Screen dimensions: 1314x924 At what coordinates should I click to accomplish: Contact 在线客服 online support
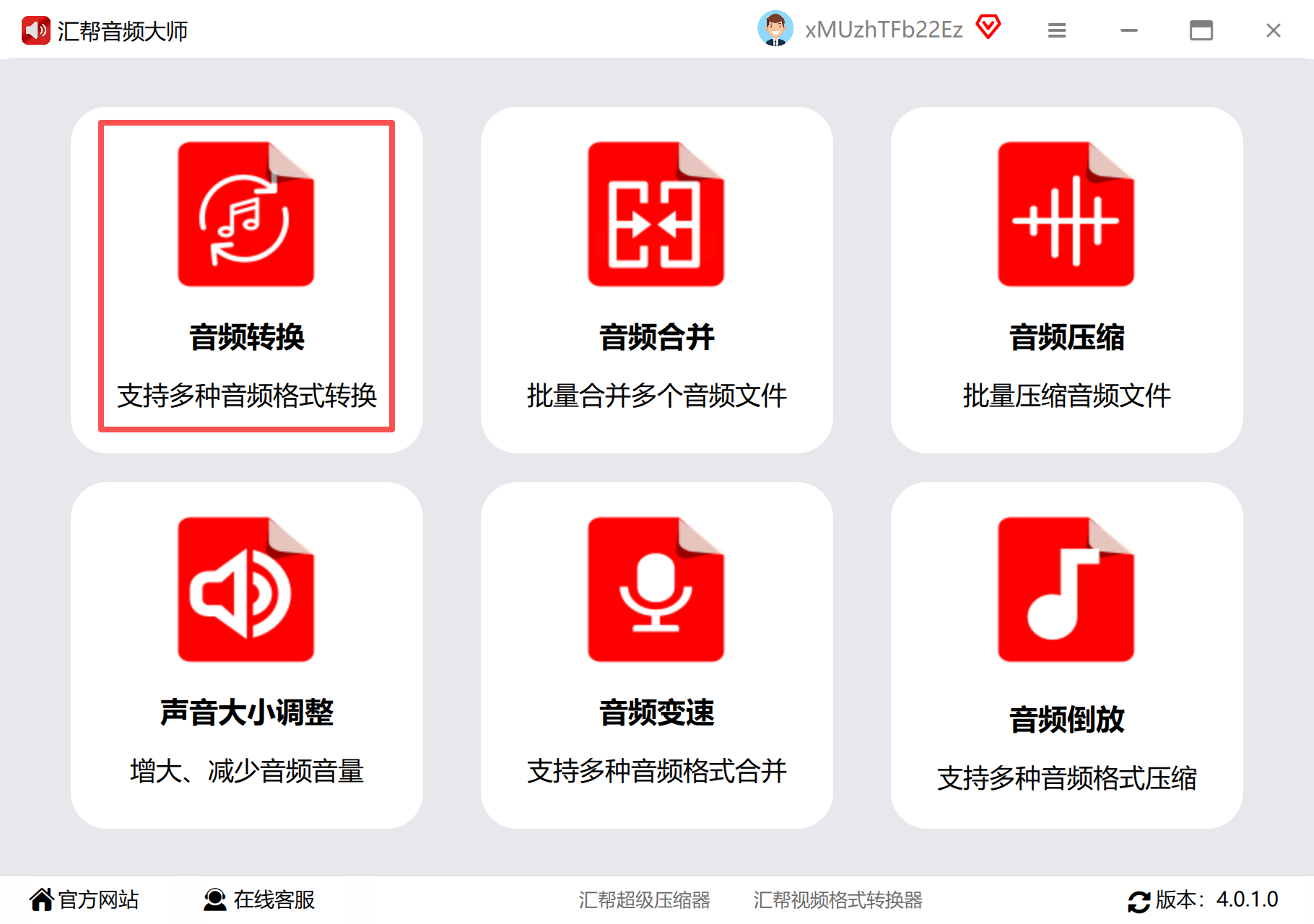(x=260, y=899)
